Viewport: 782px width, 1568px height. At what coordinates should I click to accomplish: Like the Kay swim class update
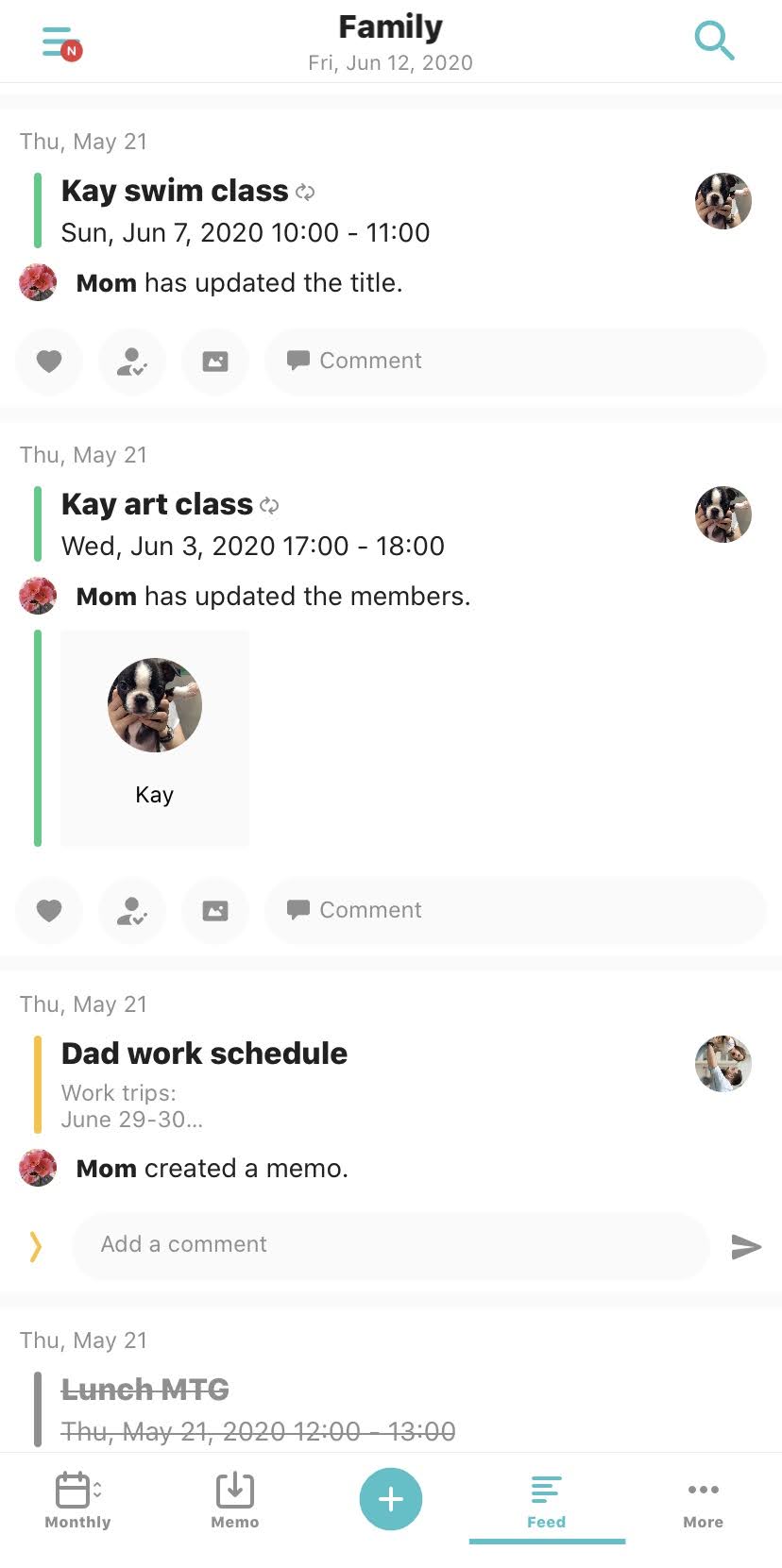coord(49,361)
